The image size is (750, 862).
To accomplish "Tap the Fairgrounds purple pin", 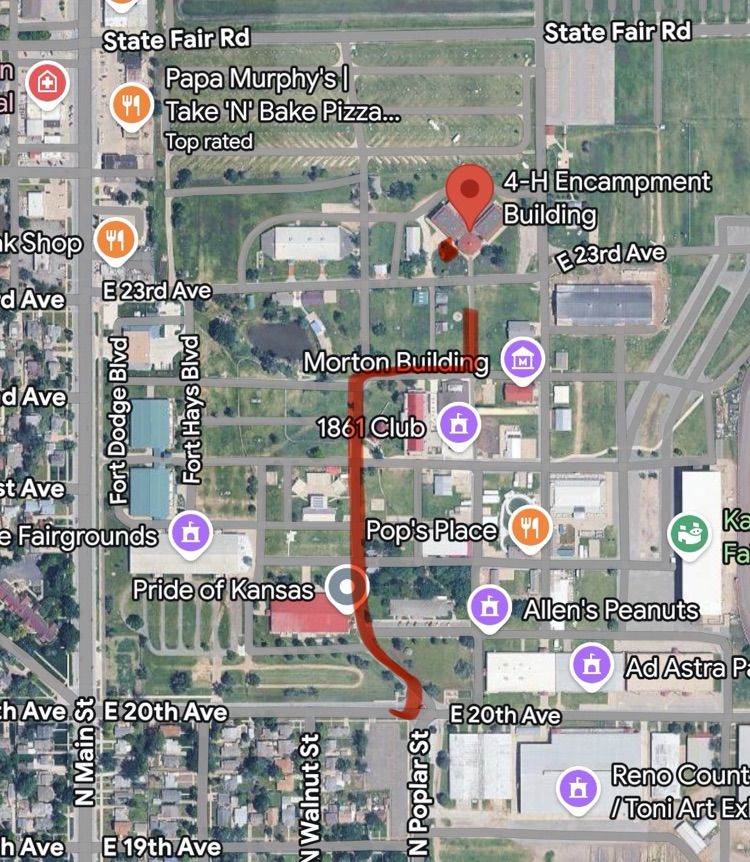I will [x=189, y=532].
